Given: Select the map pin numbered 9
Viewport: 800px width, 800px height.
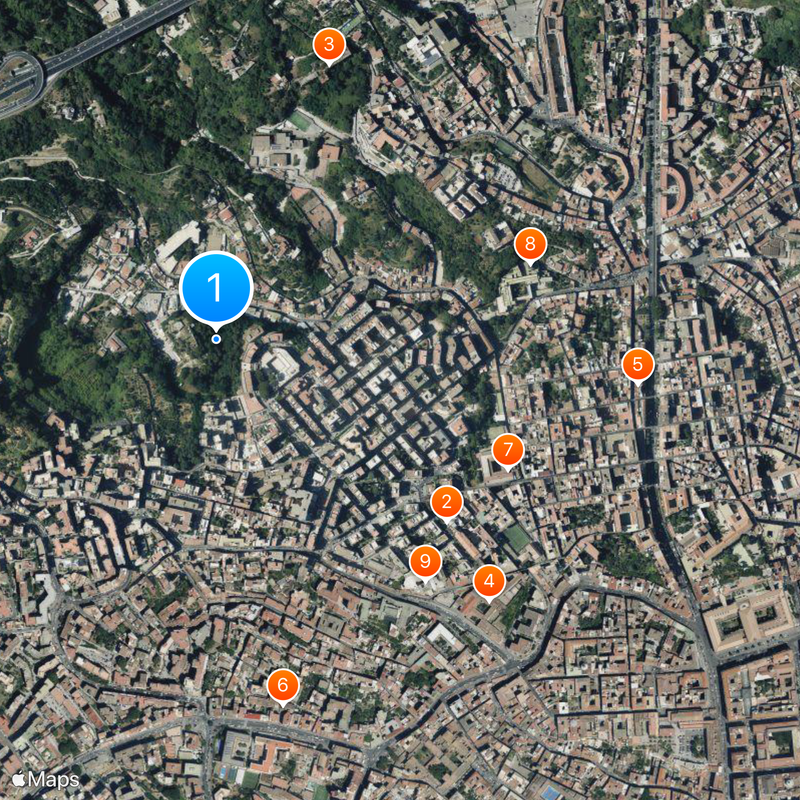Looking at the screenshot, I should (x=426, y=562).
